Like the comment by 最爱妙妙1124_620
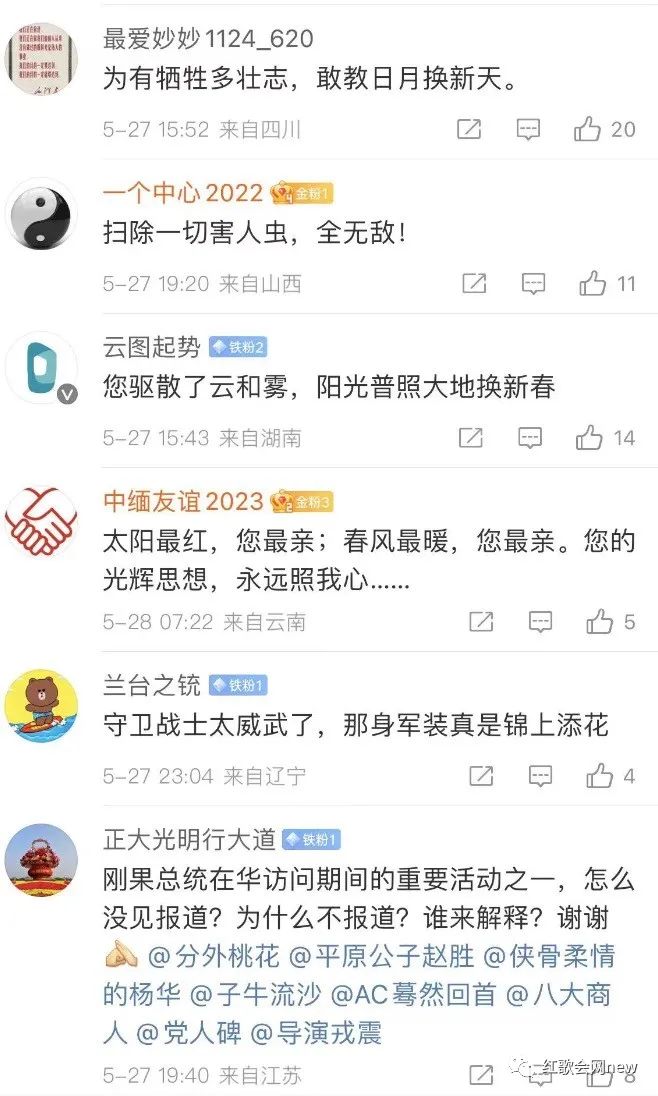Viewport: 658px width, 1096px height. 589,129
